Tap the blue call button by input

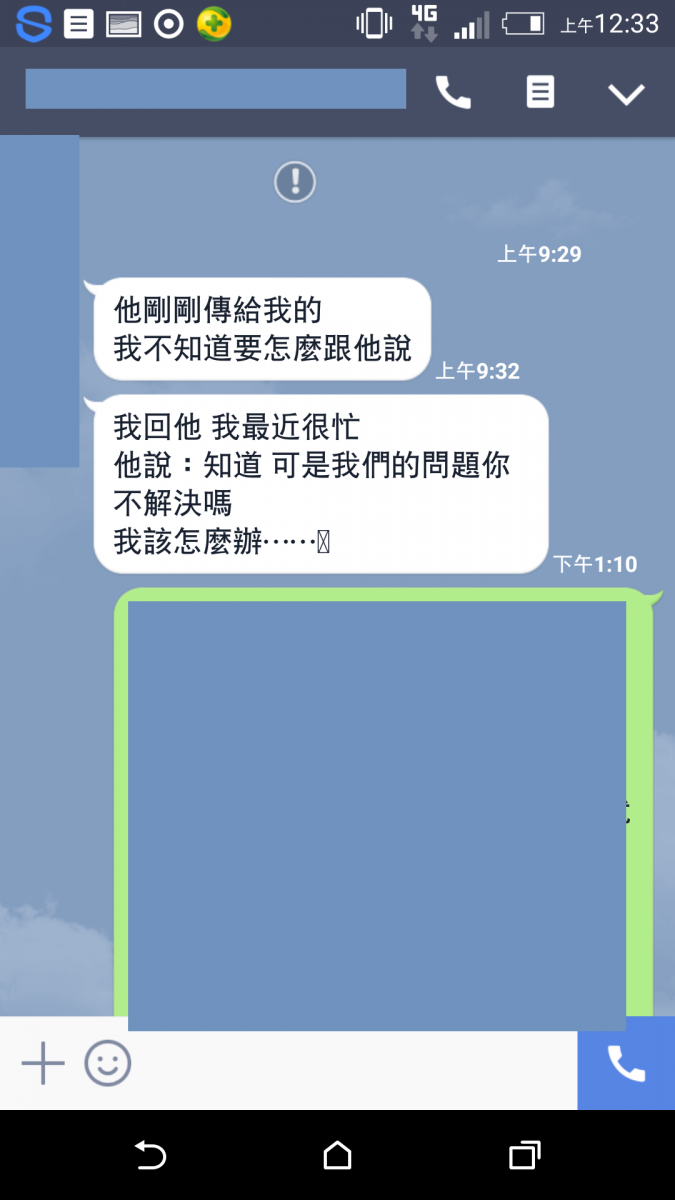[x=626, y=1063]
